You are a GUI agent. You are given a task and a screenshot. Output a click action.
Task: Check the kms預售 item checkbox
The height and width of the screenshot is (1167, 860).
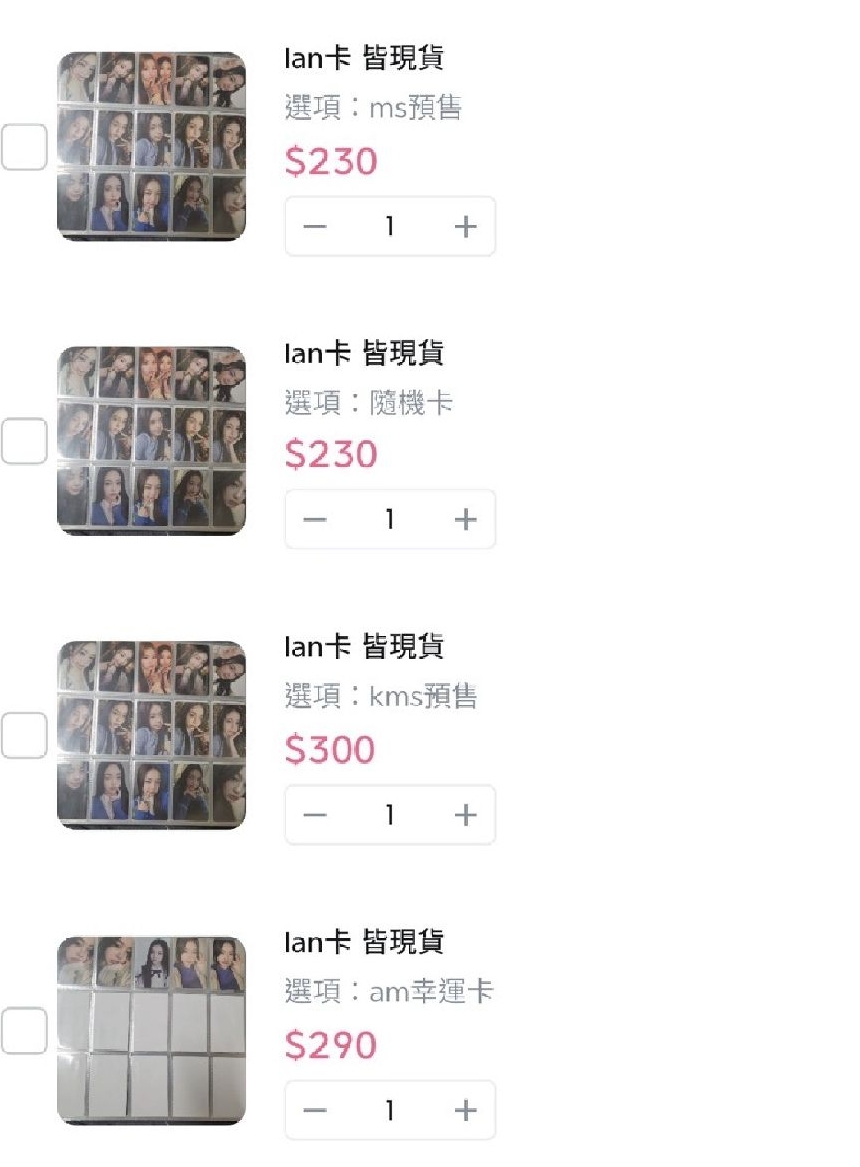click(x=24, y=735)
